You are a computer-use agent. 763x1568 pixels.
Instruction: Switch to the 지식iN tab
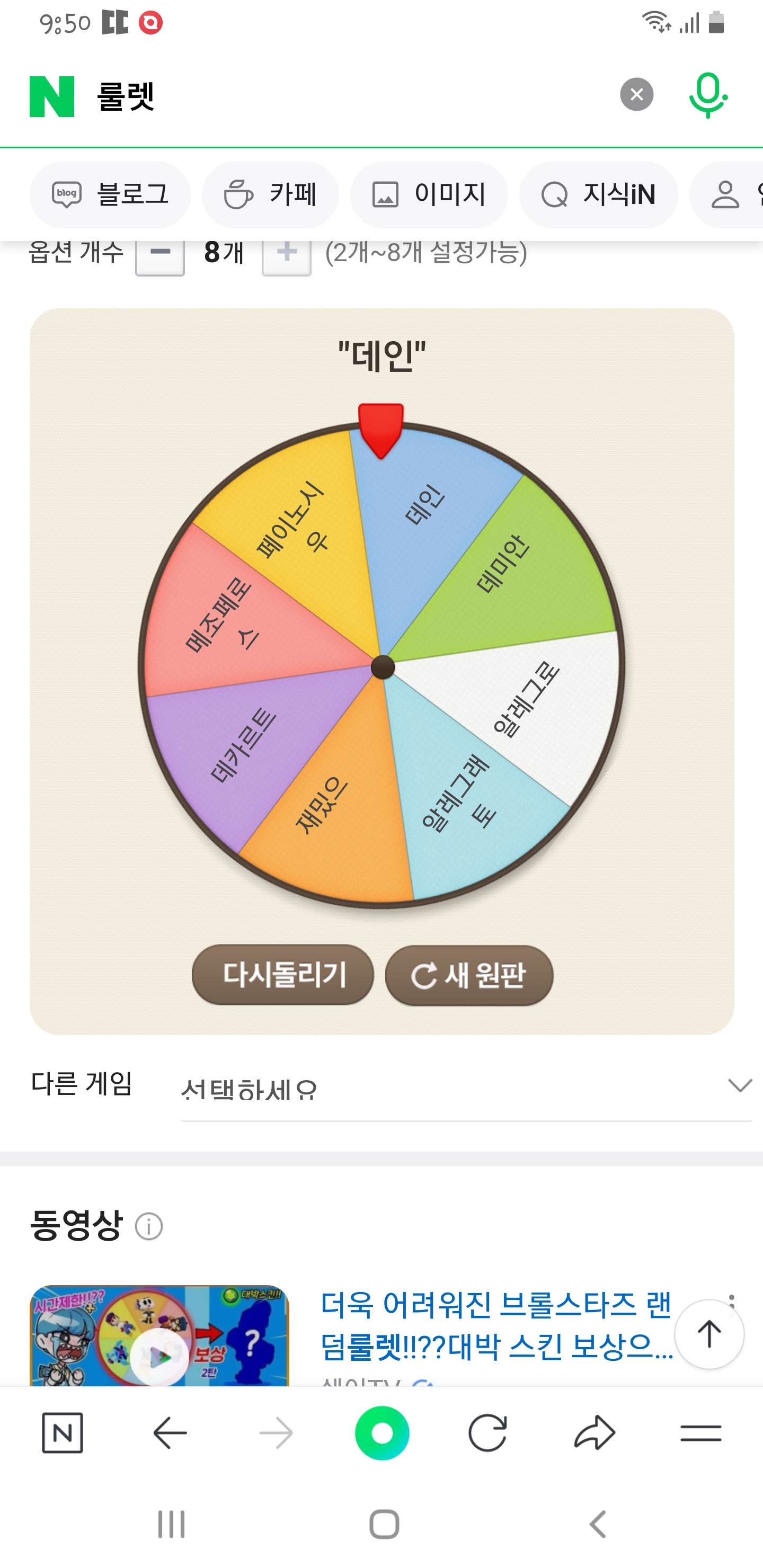coord(598,195)
